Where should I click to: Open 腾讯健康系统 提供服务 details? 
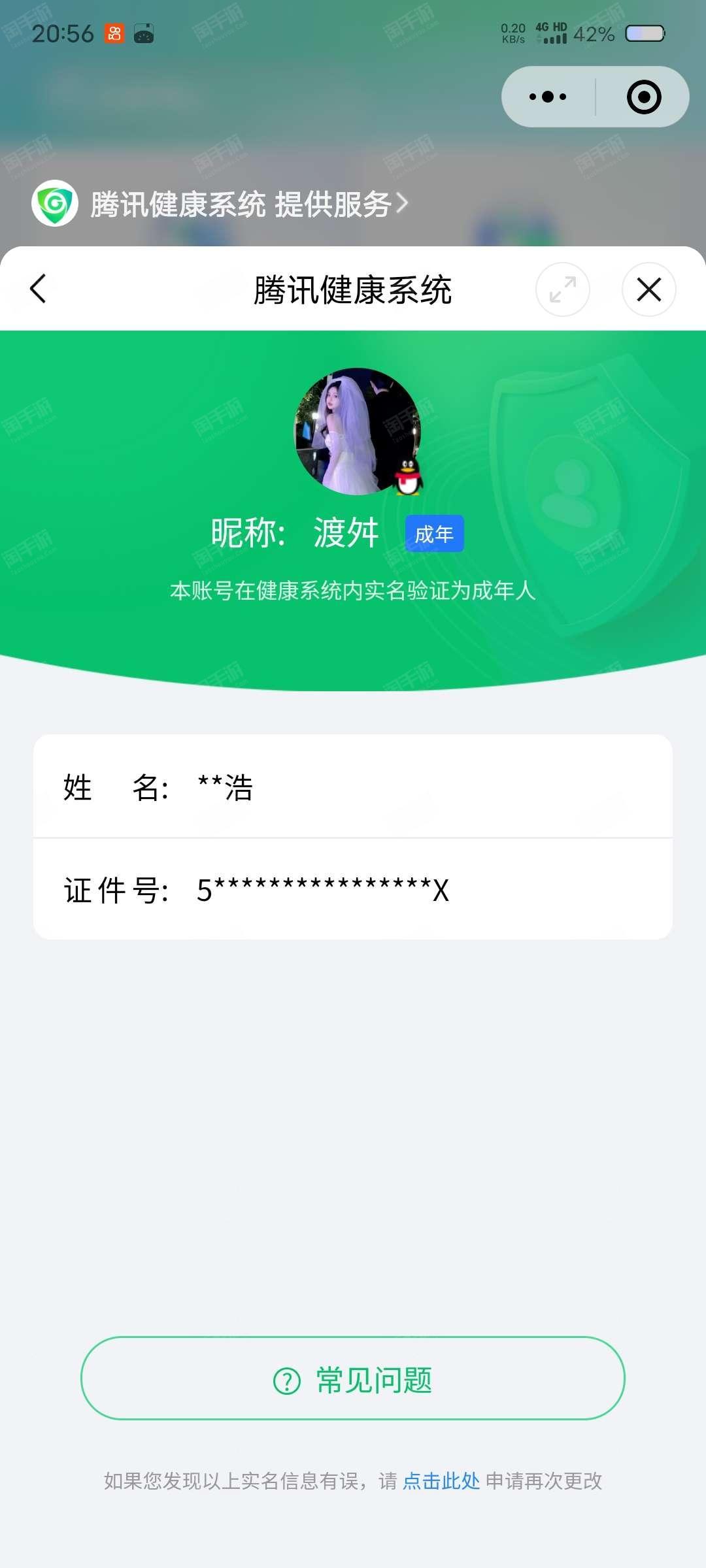[248, 204]
